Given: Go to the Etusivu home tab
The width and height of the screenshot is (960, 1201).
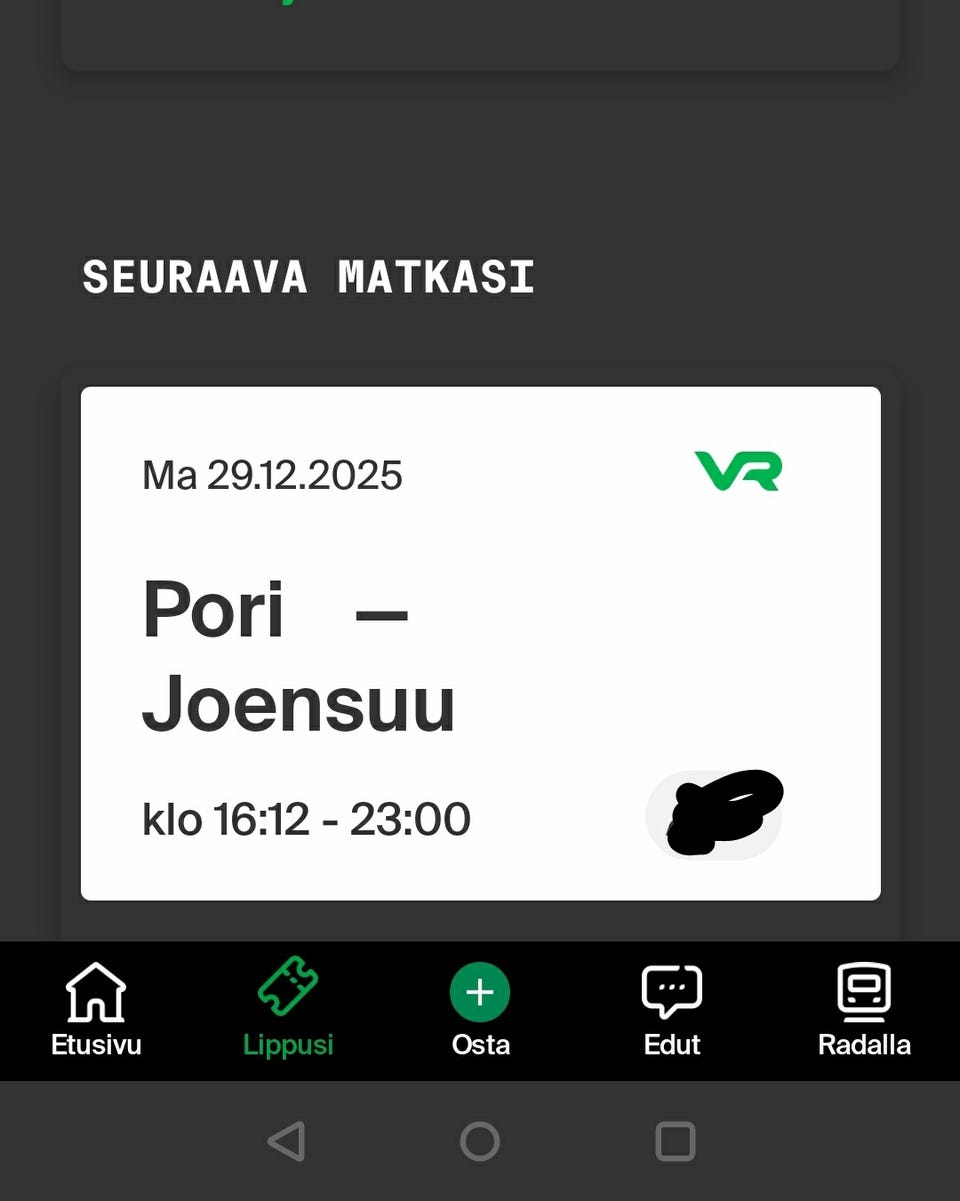Looking at the screenshot, I should tap(96, 1010).
